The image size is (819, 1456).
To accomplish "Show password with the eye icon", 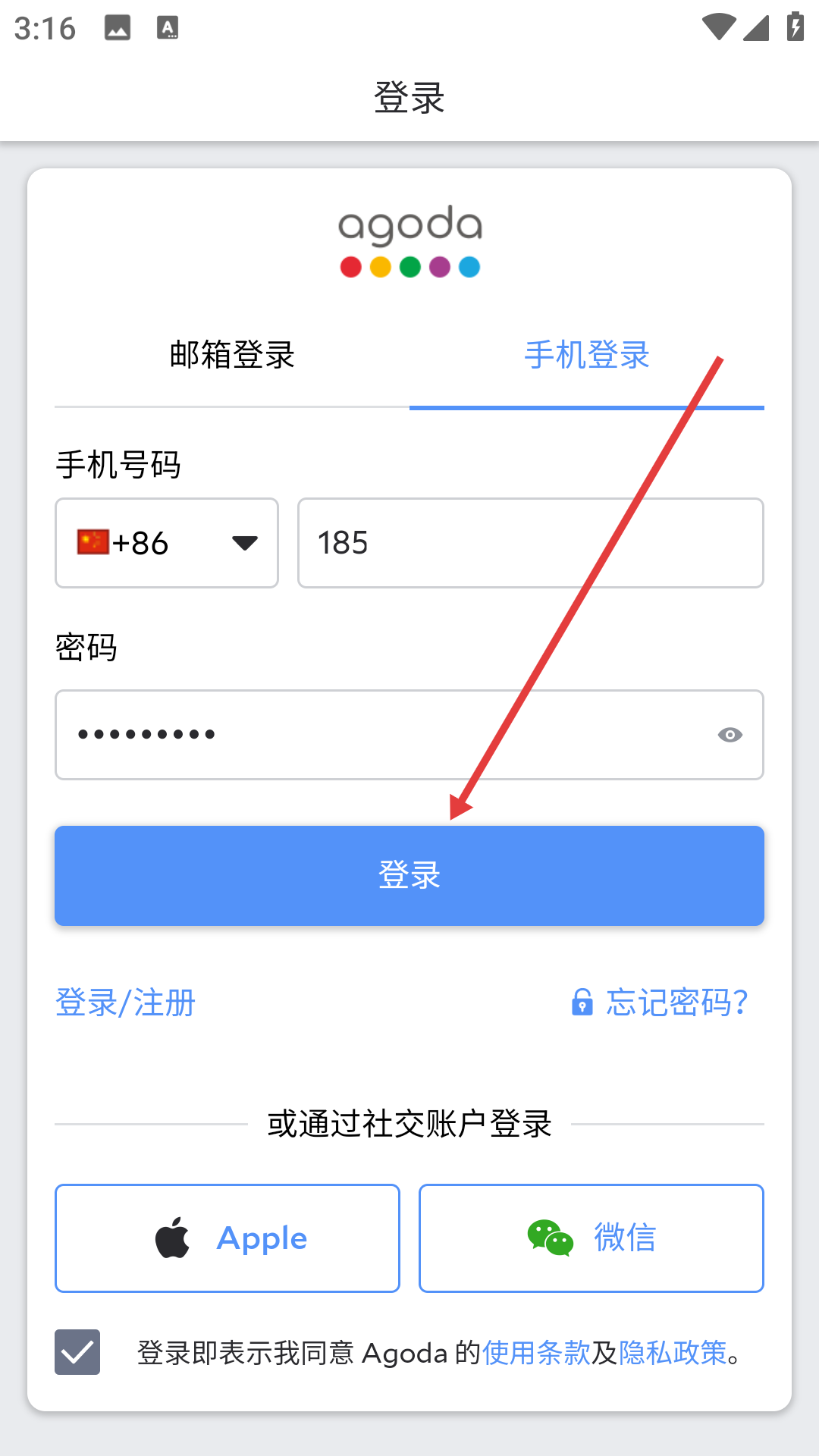I will point(730,734).
